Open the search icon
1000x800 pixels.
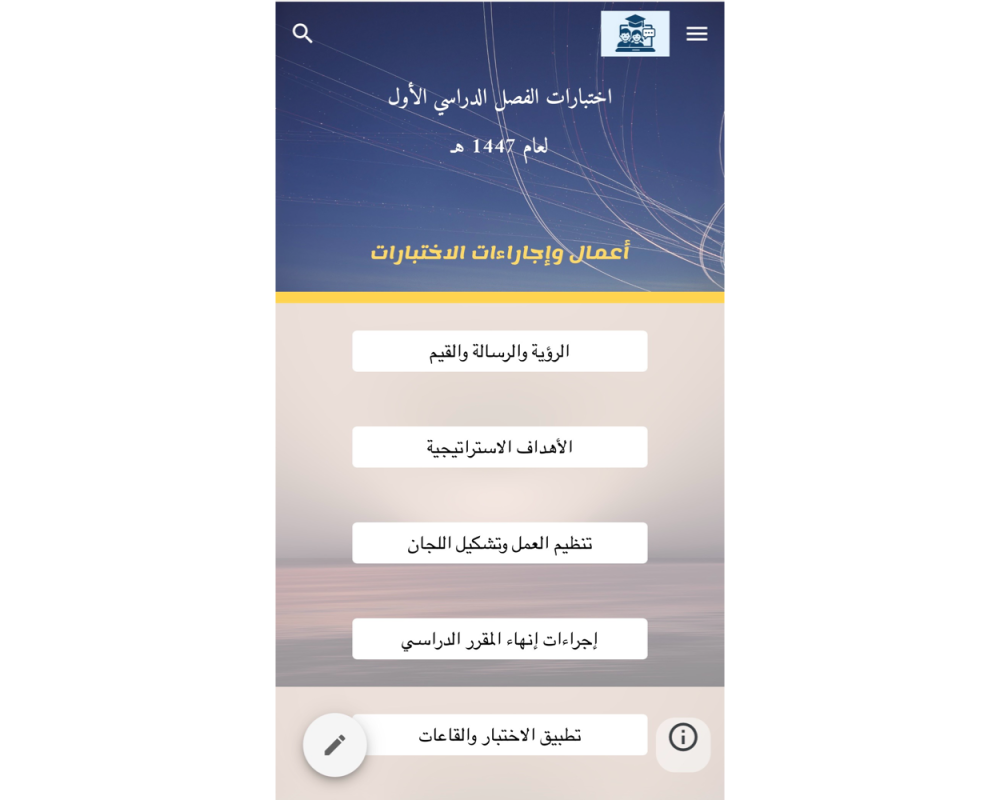pos(303,34)
